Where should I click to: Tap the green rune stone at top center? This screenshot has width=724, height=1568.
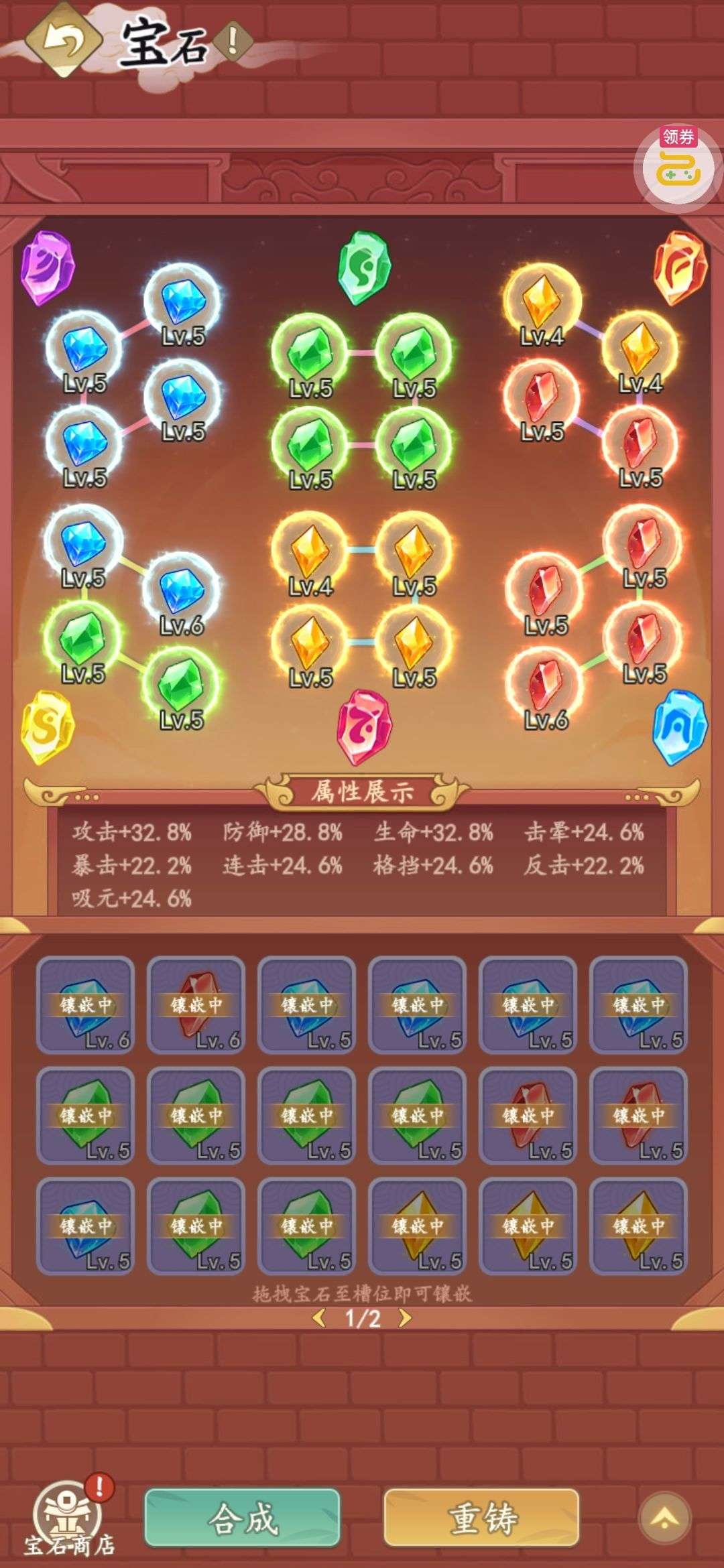[364, 267]
